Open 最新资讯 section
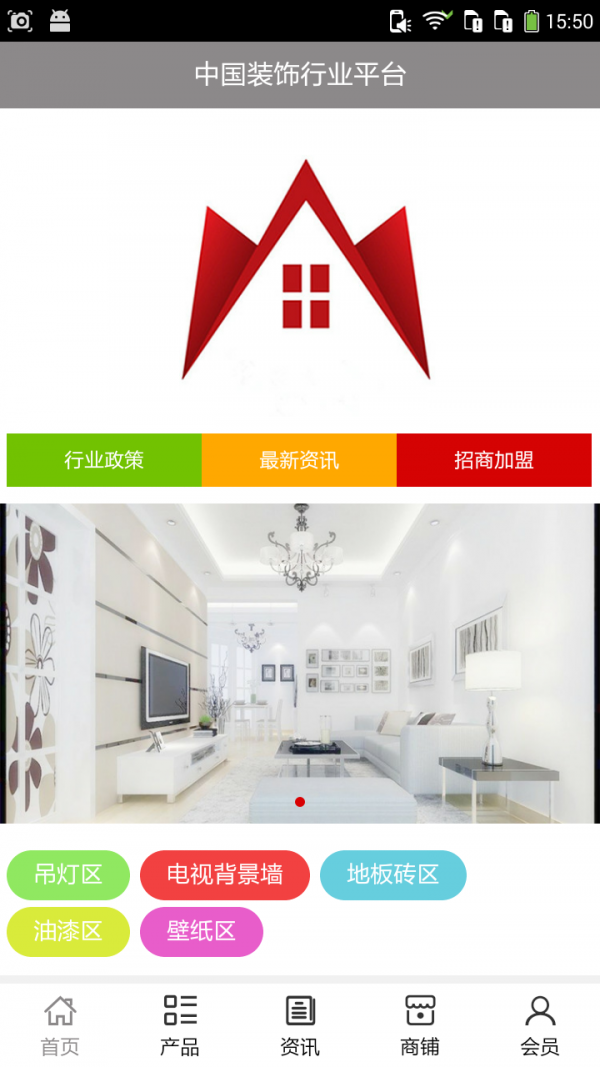The height and width of the screenshot is (1067, 600). coord(299,460)
